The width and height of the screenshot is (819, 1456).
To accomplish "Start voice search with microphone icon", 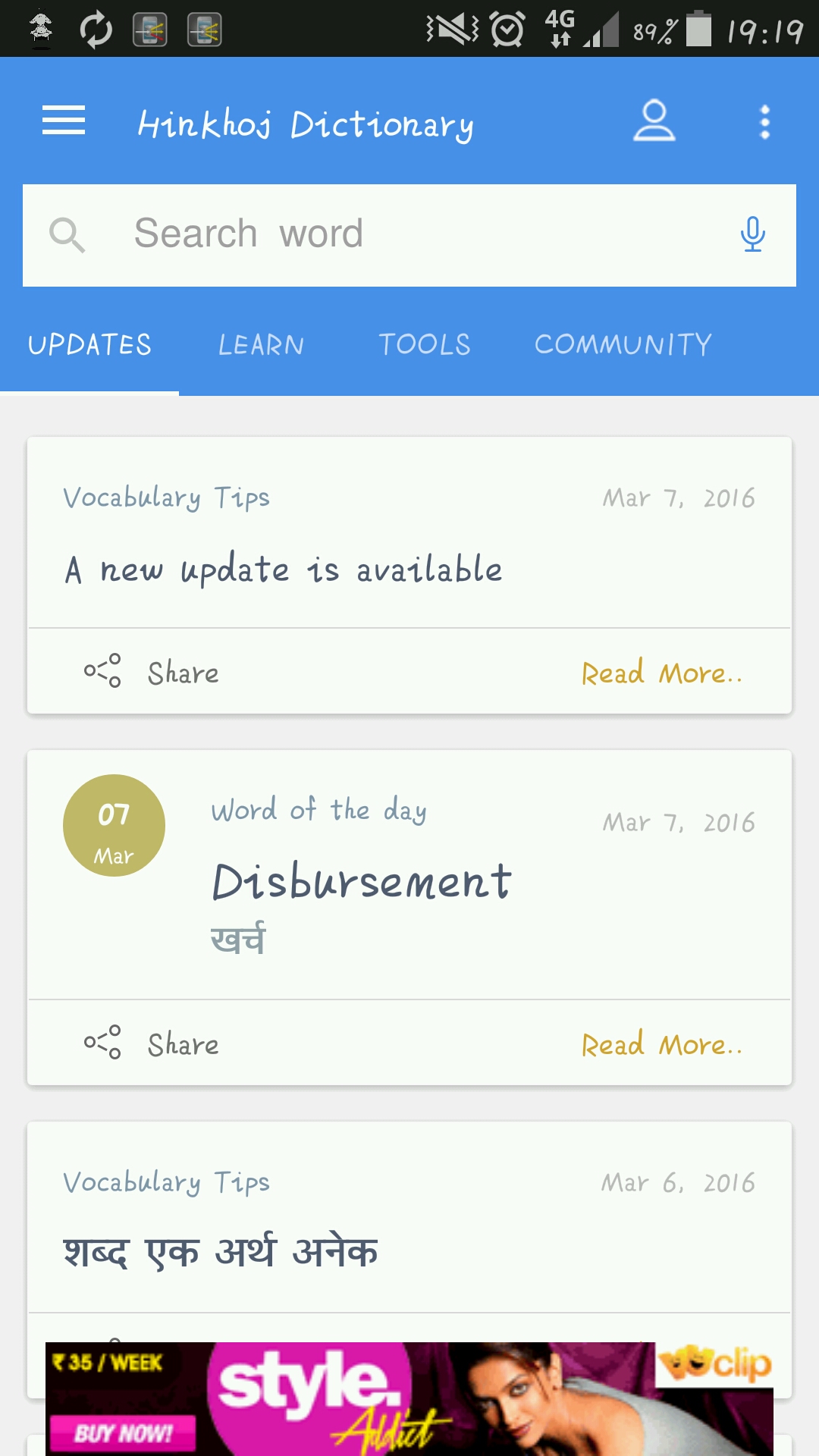I will point(752,234).
